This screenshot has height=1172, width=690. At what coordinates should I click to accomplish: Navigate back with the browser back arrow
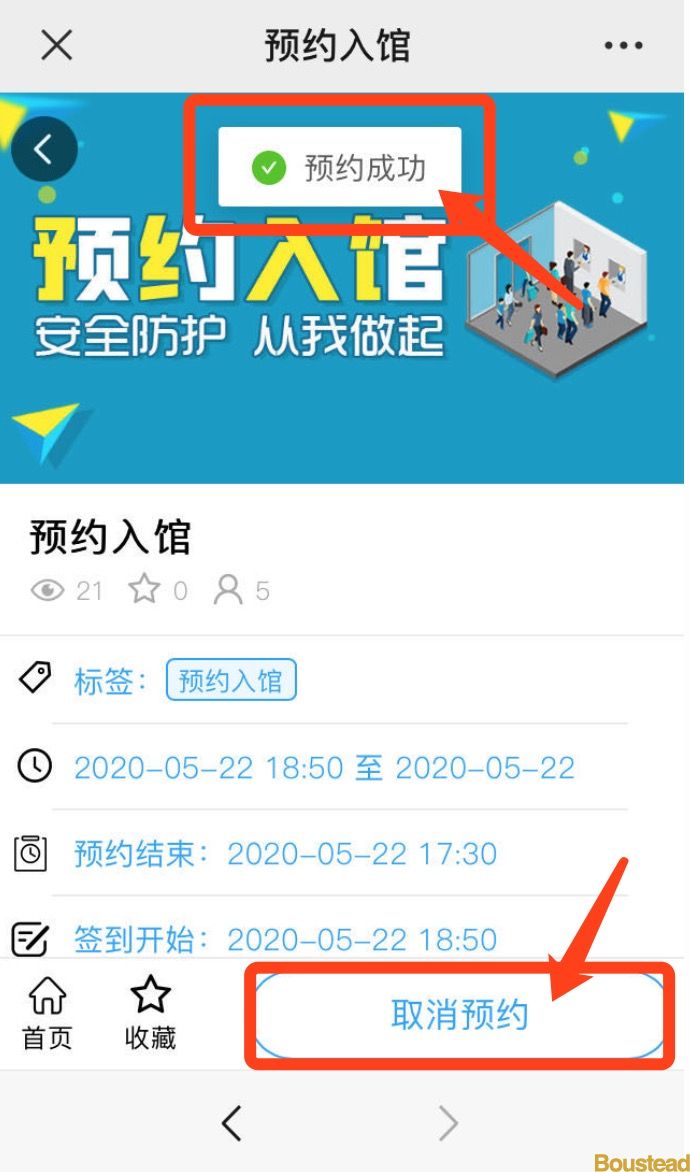coord(231,1124)
